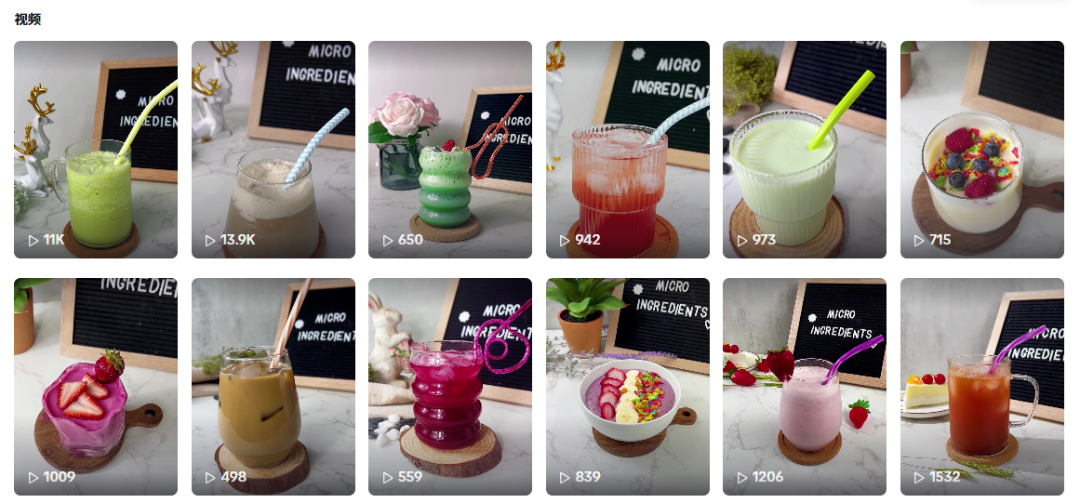This screenshot has height=503, width=1080.
Task: Play the pale green smoothie video, 973 views
Action: 804,150
